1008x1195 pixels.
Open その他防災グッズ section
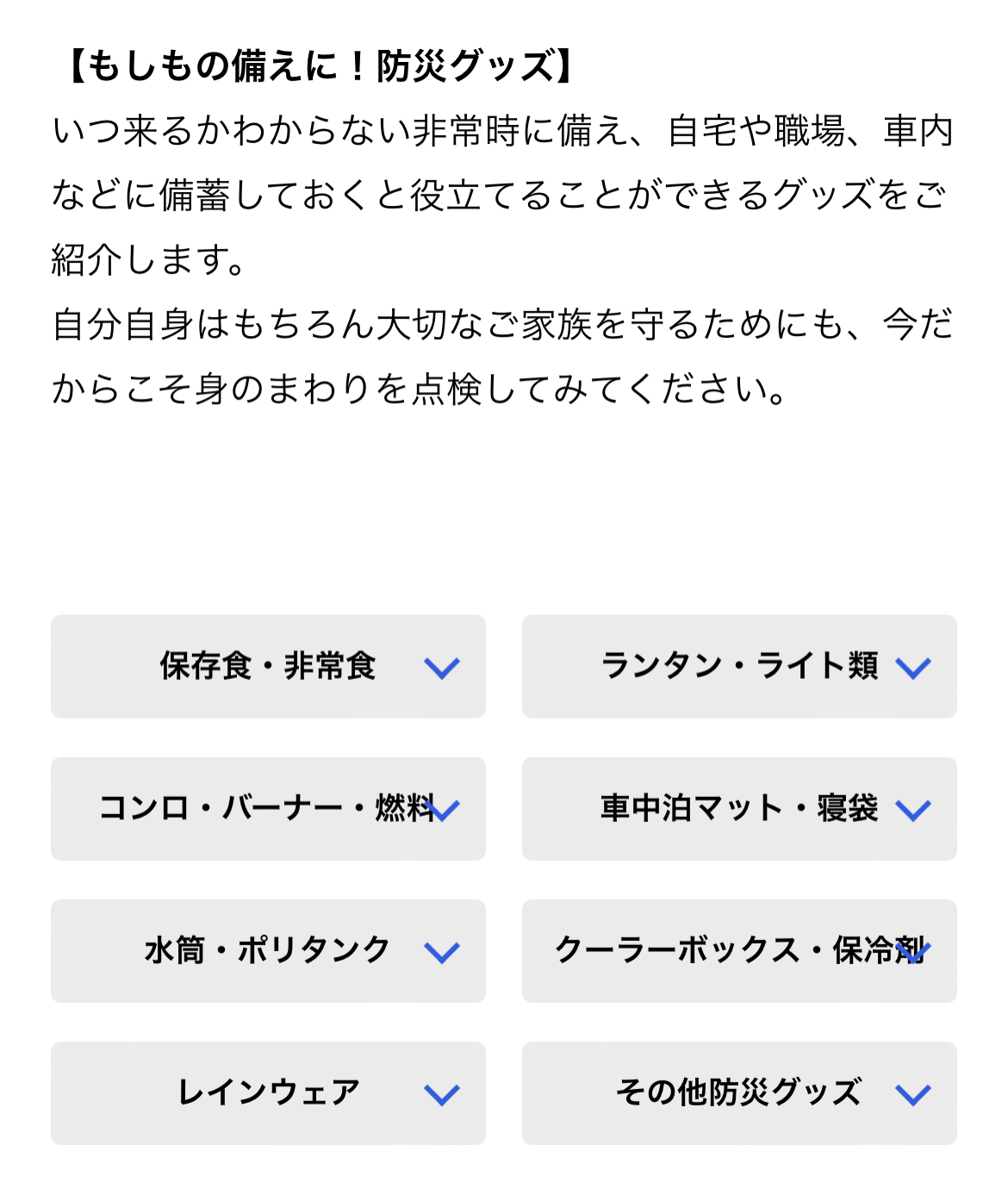coord(739,1092)
